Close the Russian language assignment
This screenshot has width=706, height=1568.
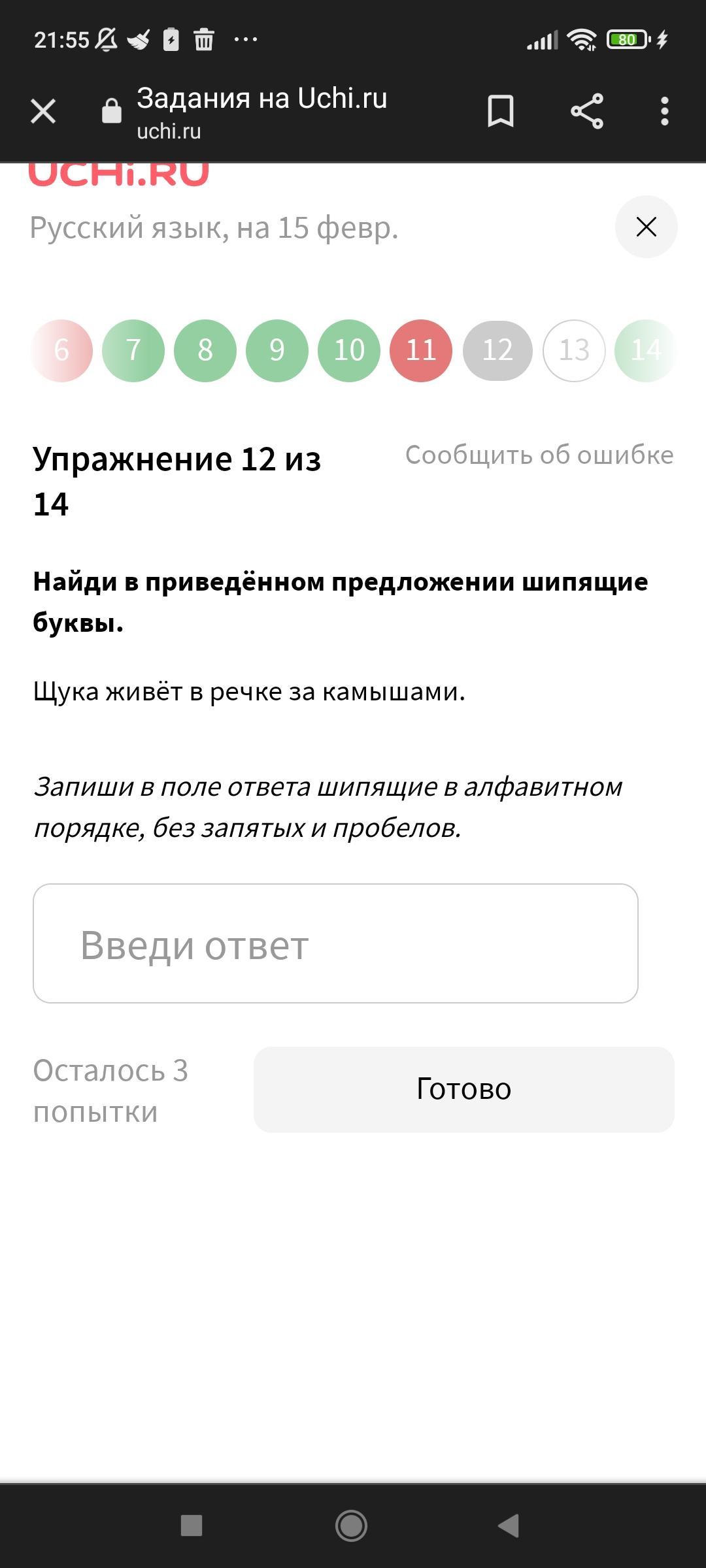646,227
